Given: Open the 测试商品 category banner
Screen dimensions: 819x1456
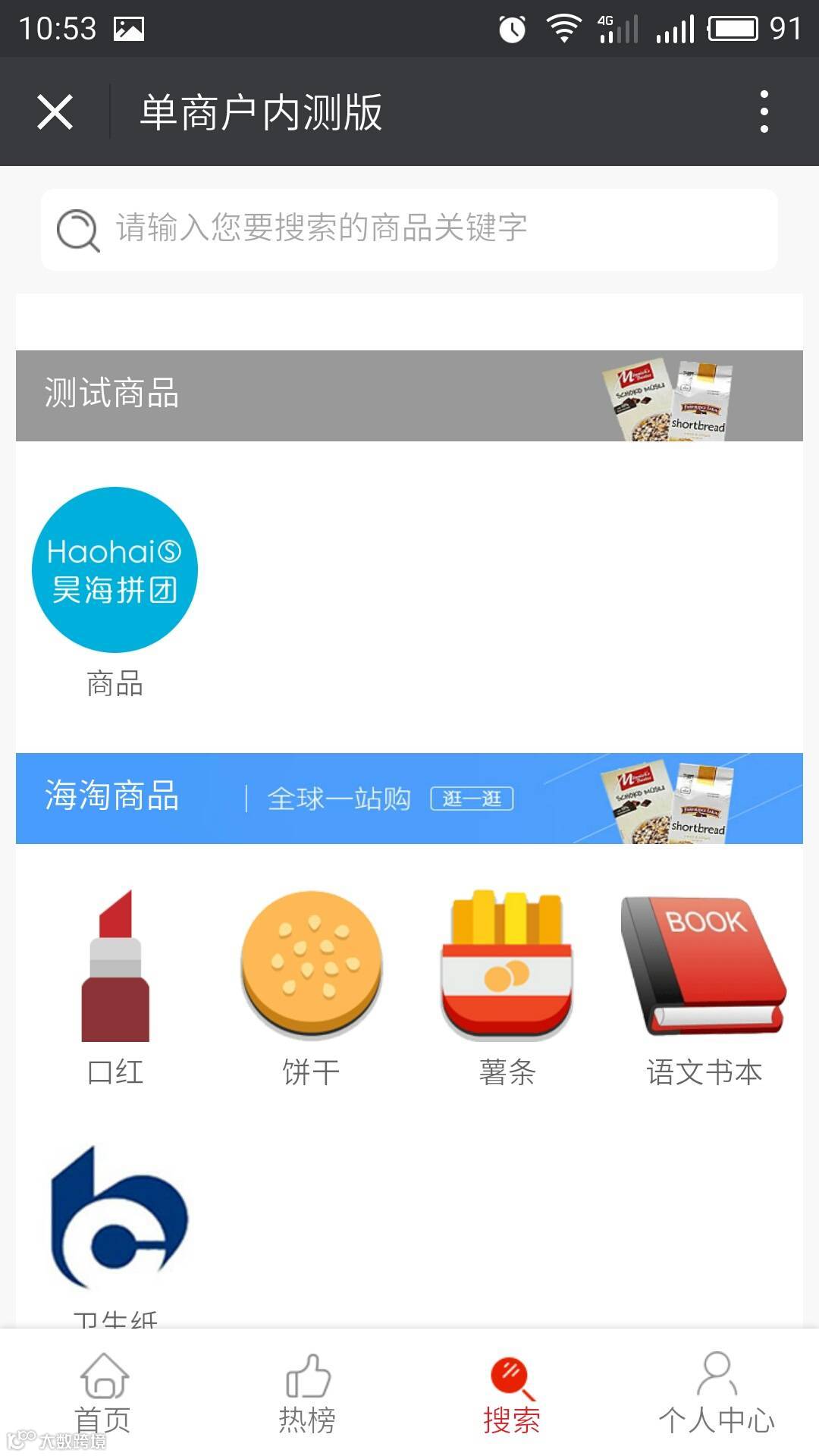Looking at the screenshot, I should [409, 395].
